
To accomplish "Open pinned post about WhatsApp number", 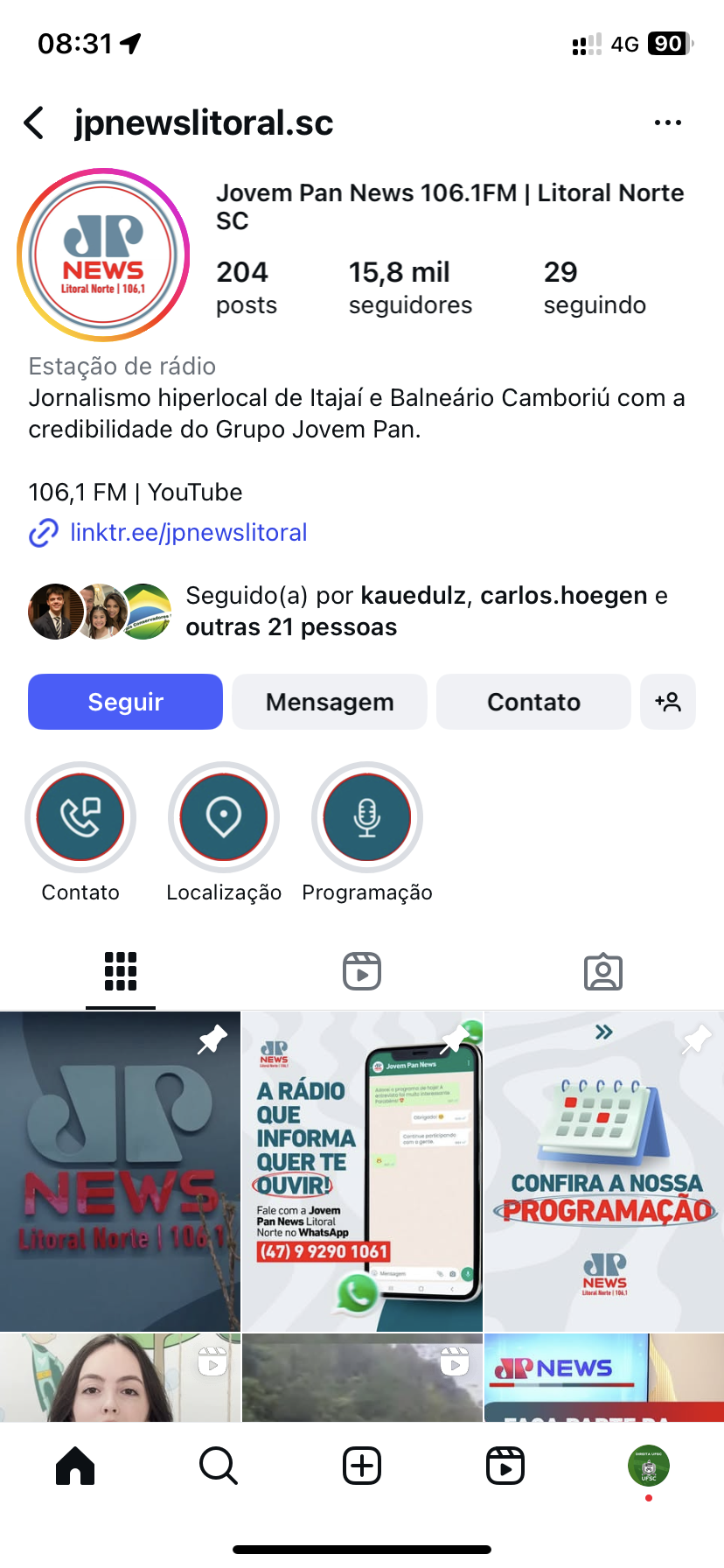I will [x=362, y=1172].
